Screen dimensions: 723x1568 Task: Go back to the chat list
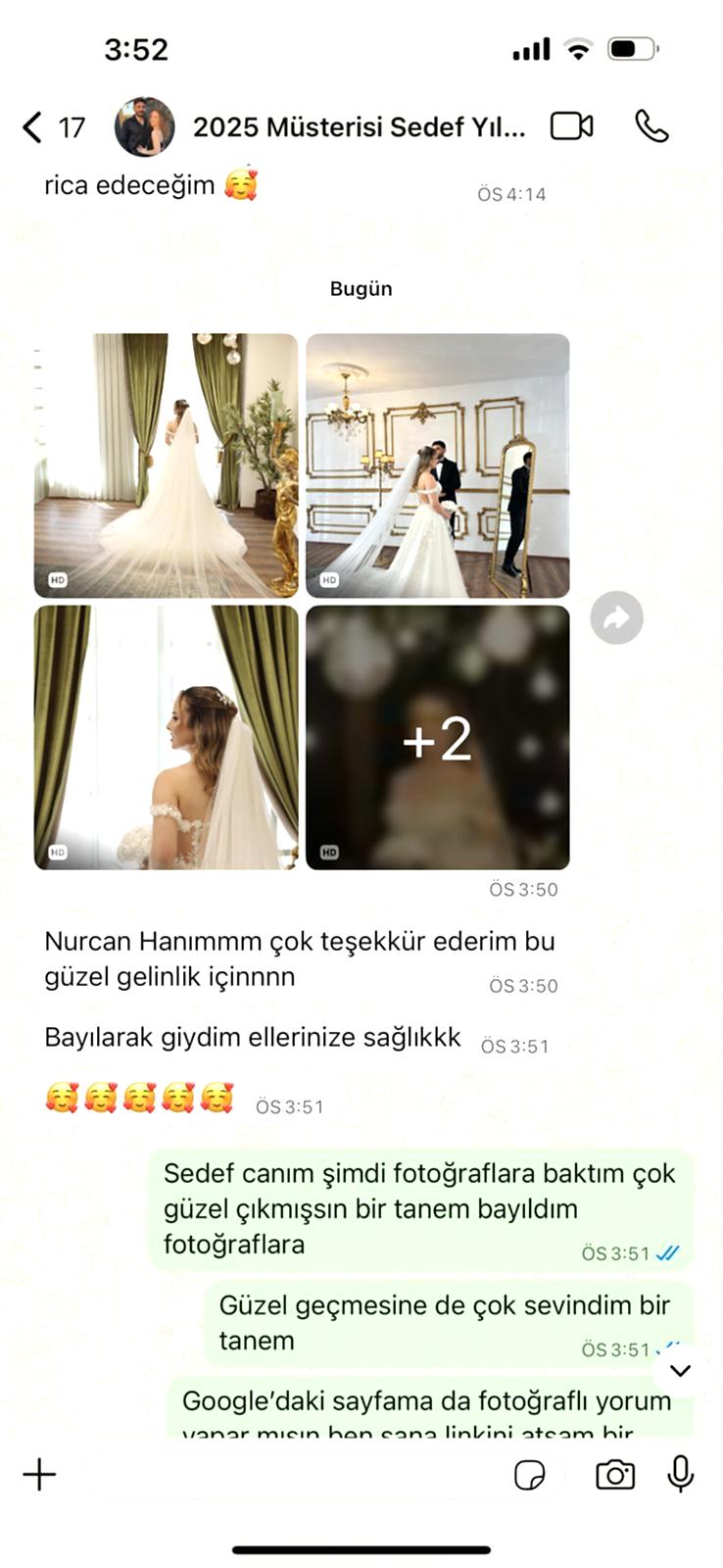(33, 127)
